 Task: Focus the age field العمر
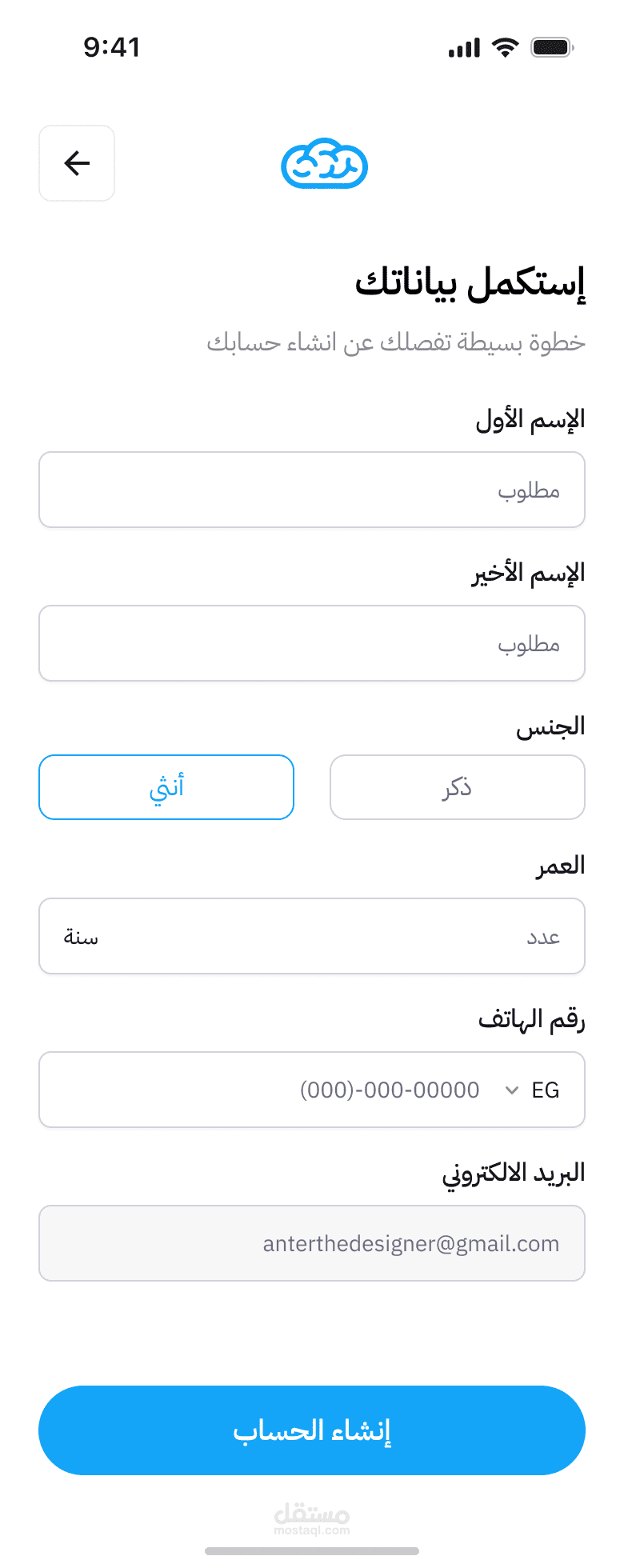312,936
